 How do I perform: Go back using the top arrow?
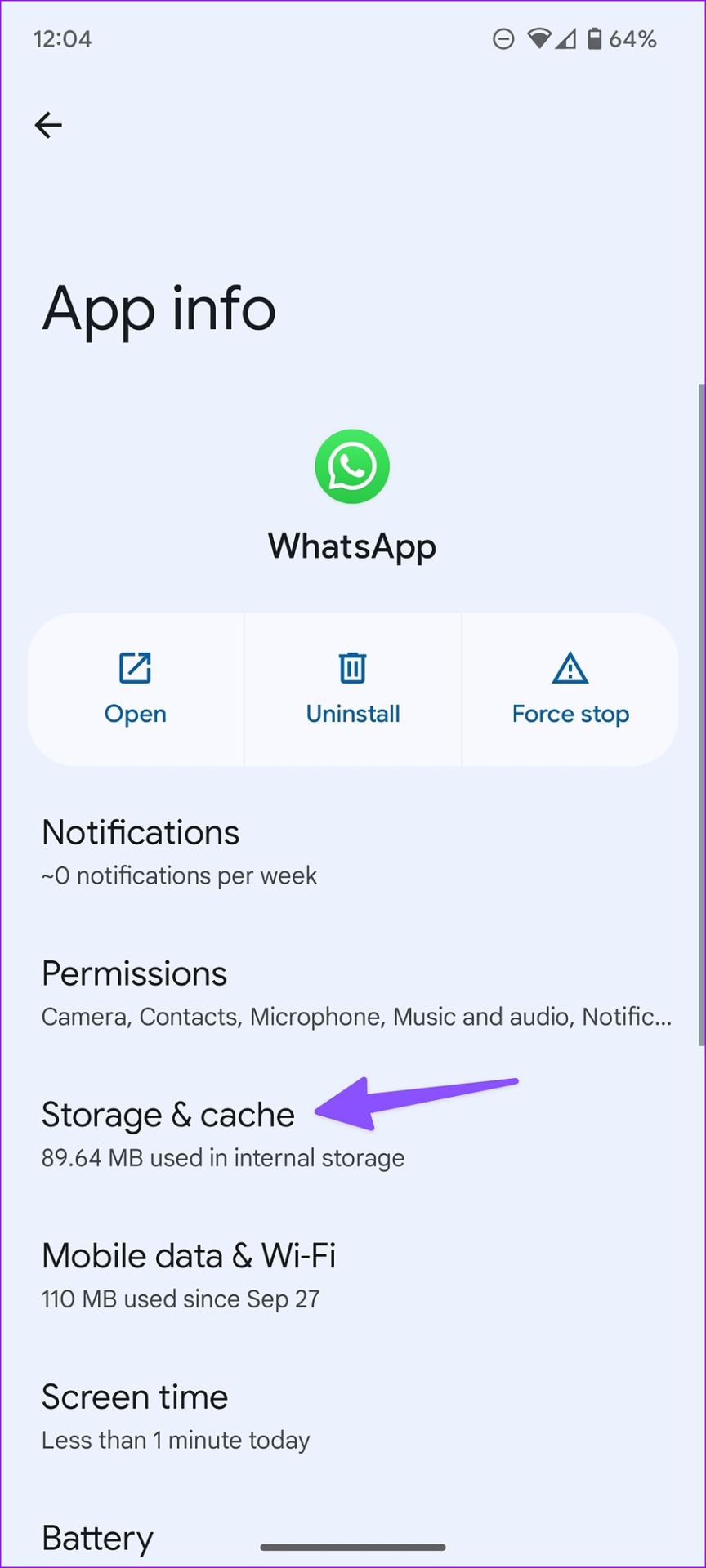coord(48,125)
